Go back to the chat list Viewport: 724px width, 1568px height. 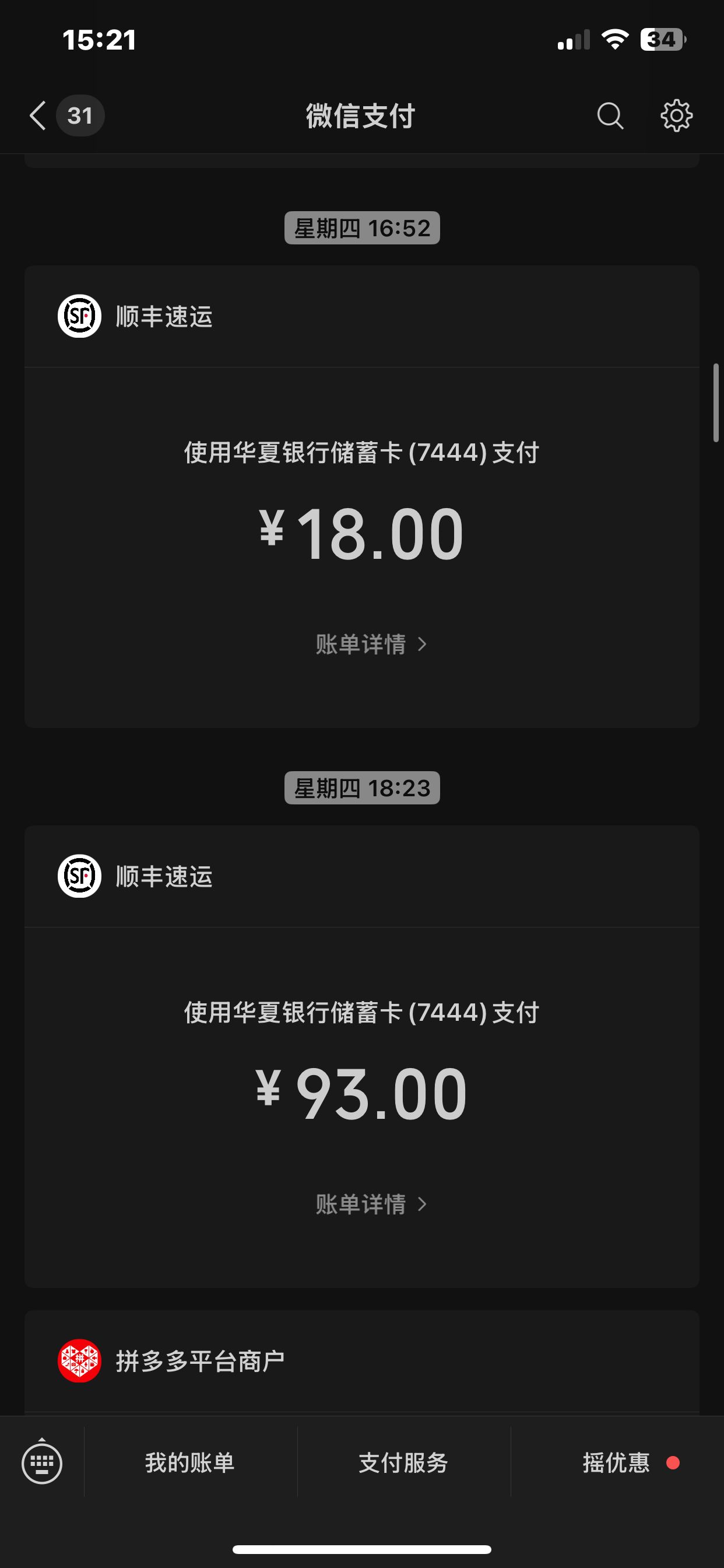(38, 116)
